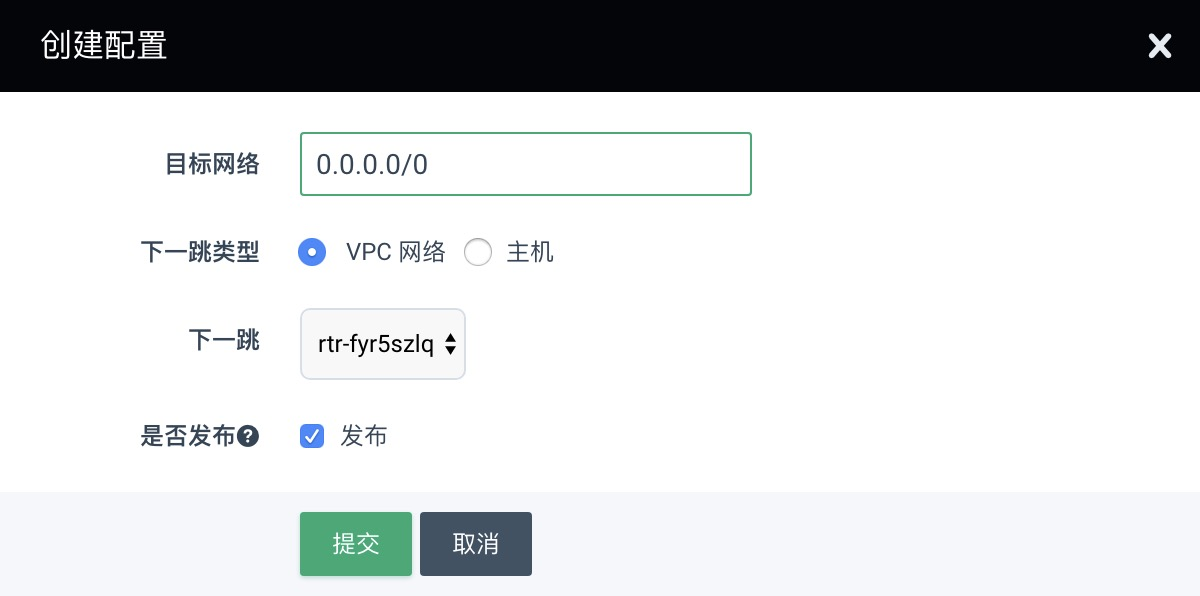Select the 主机 radio option

point(478,253)
